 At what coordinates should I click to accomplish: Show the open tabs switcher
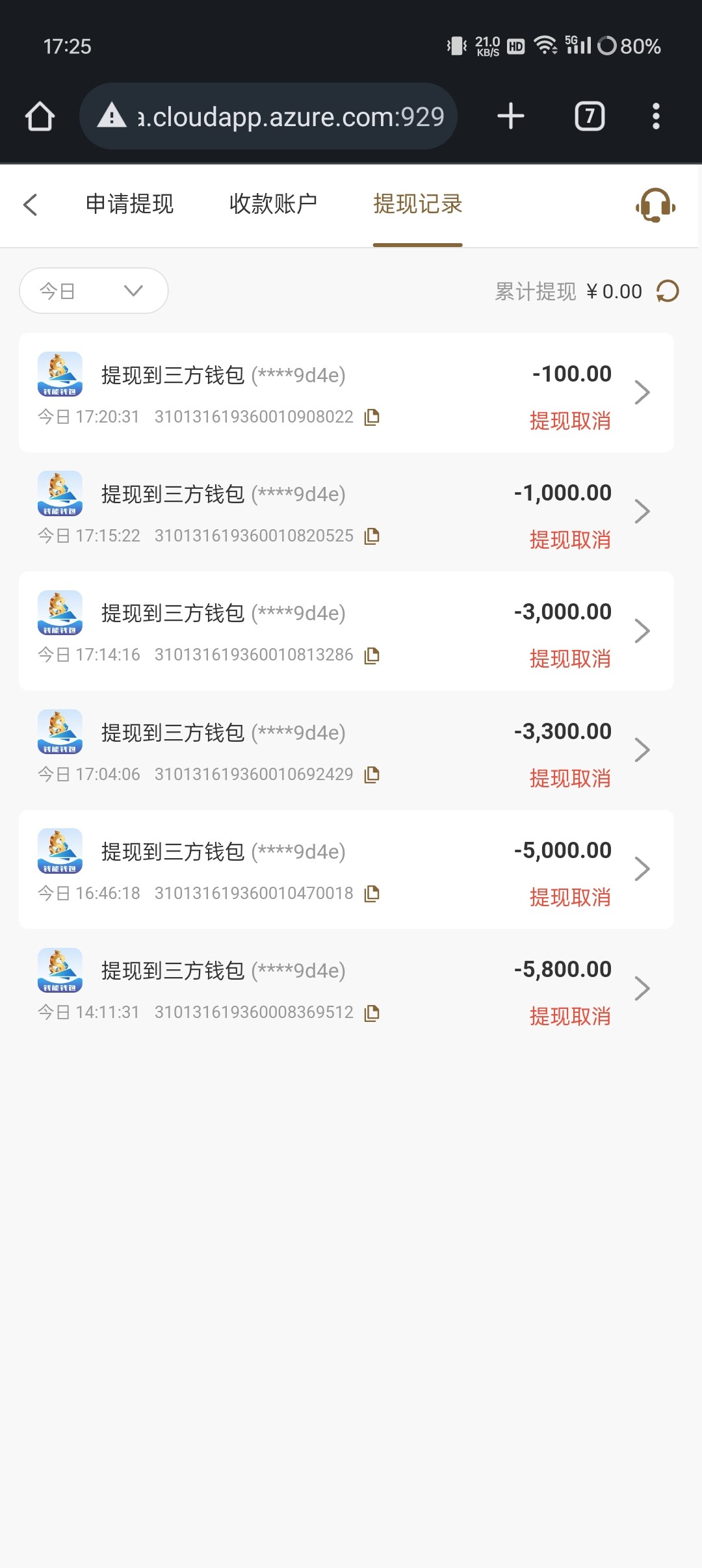pyautogui.click(x=590, y=116)
